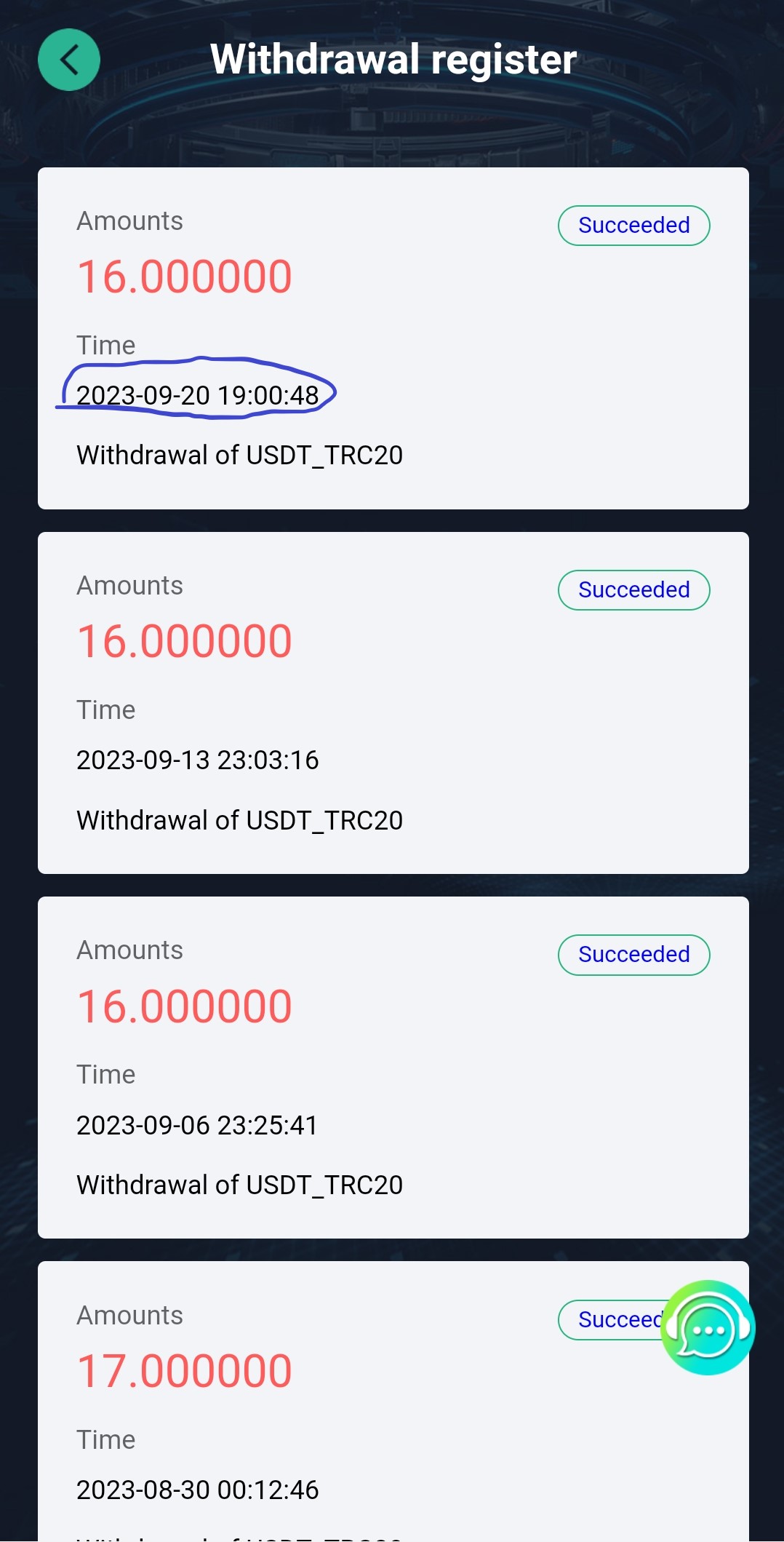Open the customer support chat bubble
Image resolution: width=784 pixels, height=1542 pixels.
(708, 1327)
